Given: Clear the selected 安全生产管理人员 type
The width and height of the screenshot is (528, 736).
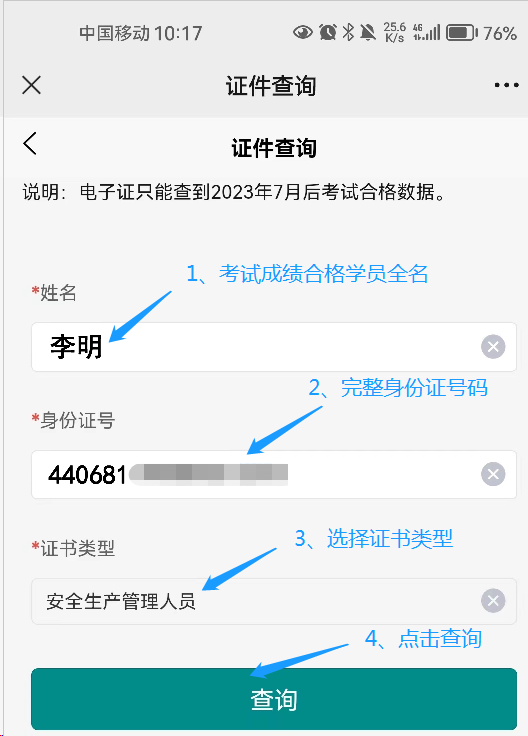Looking at the screenshot, I should click(x=493, y=600).
